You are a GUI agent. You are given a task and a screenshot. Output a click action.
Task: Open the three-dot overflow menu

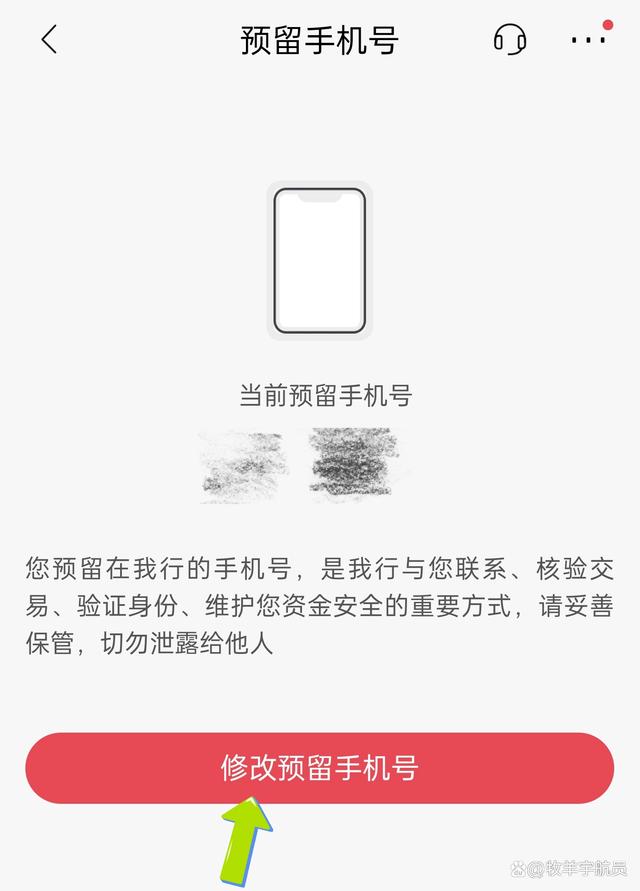click(588, 40)
